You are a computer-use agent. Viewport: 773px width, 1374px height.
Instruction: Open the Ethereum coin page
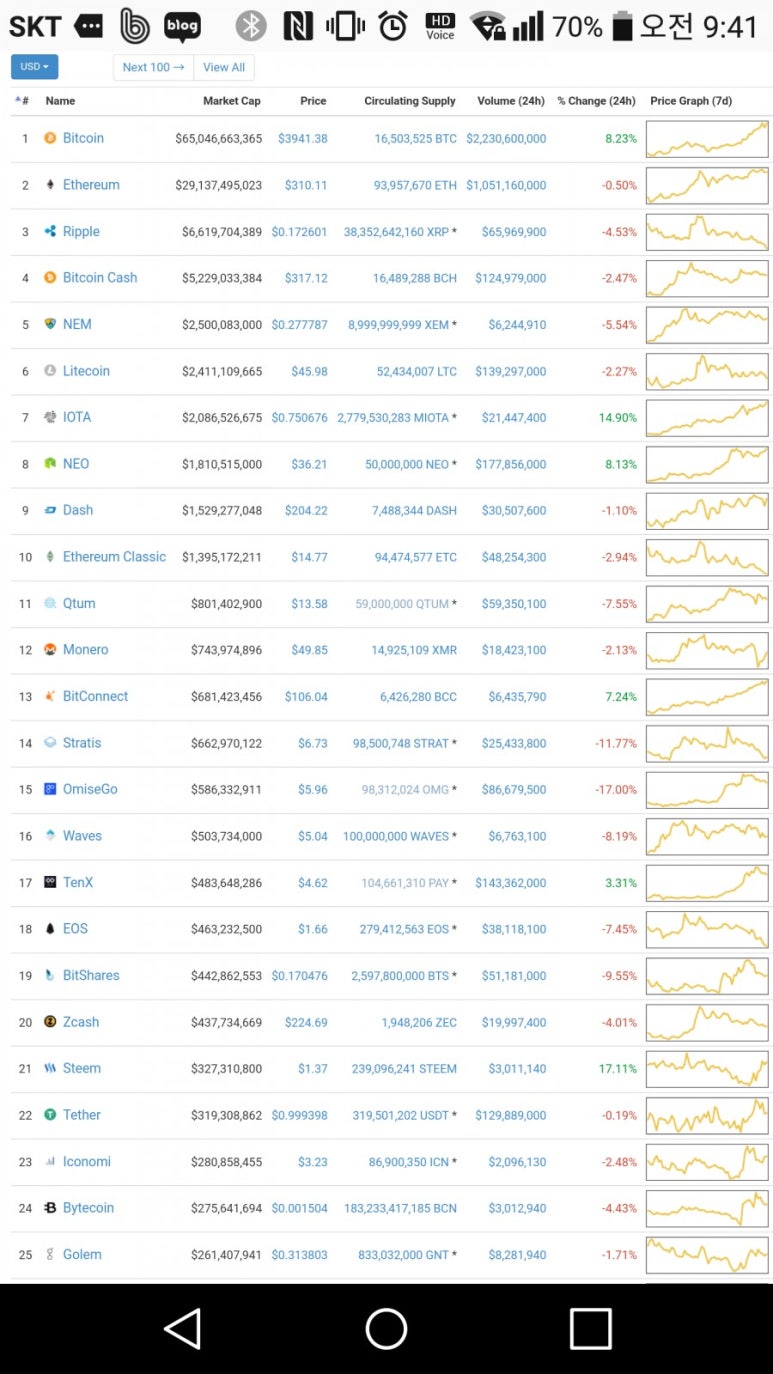(x=91, y=185)
